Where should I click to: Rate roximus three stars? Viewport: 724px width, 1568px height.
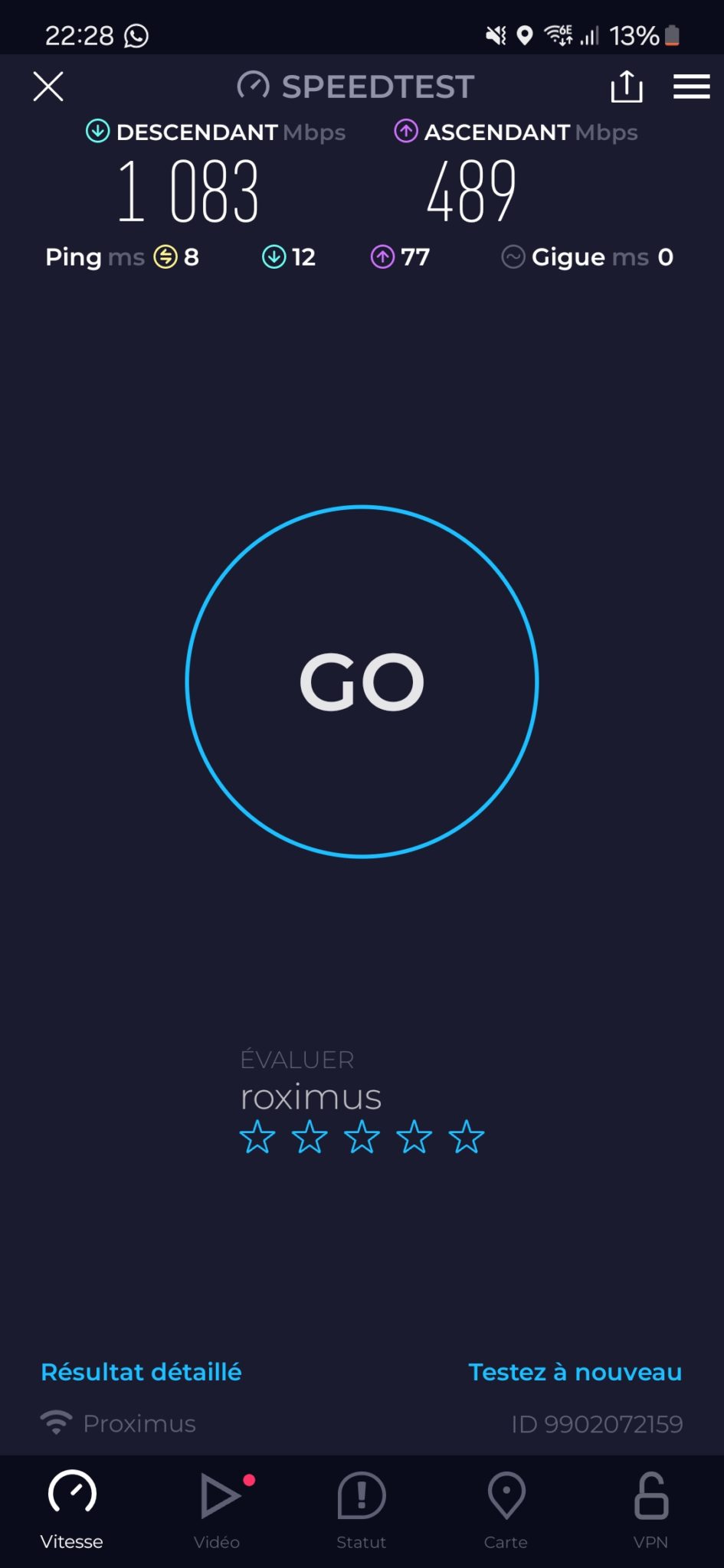pos(362,1137)
